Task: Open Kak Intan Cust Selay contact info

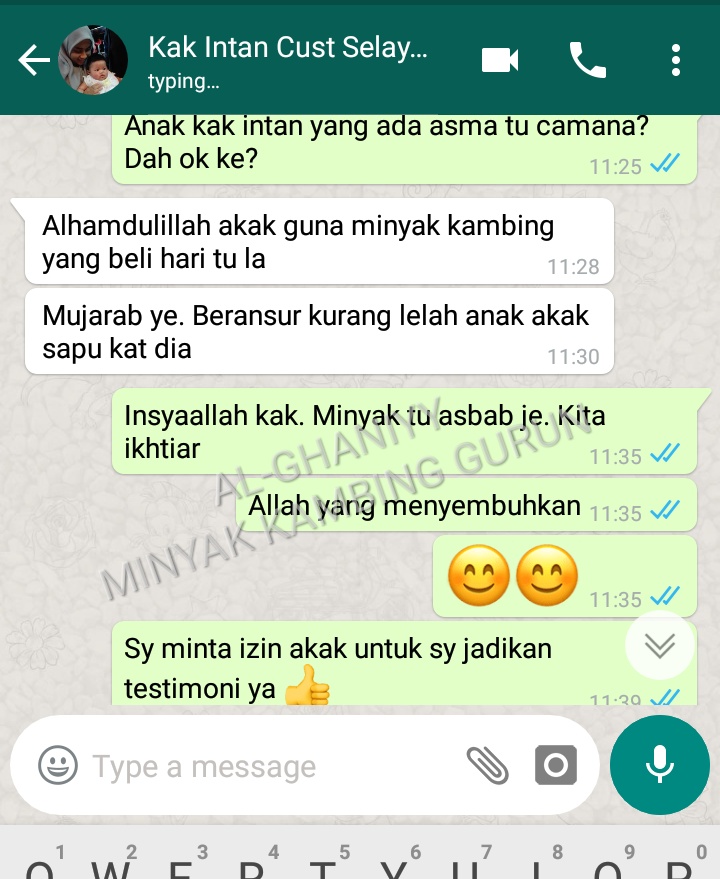Action: click(x=288, y=61)
